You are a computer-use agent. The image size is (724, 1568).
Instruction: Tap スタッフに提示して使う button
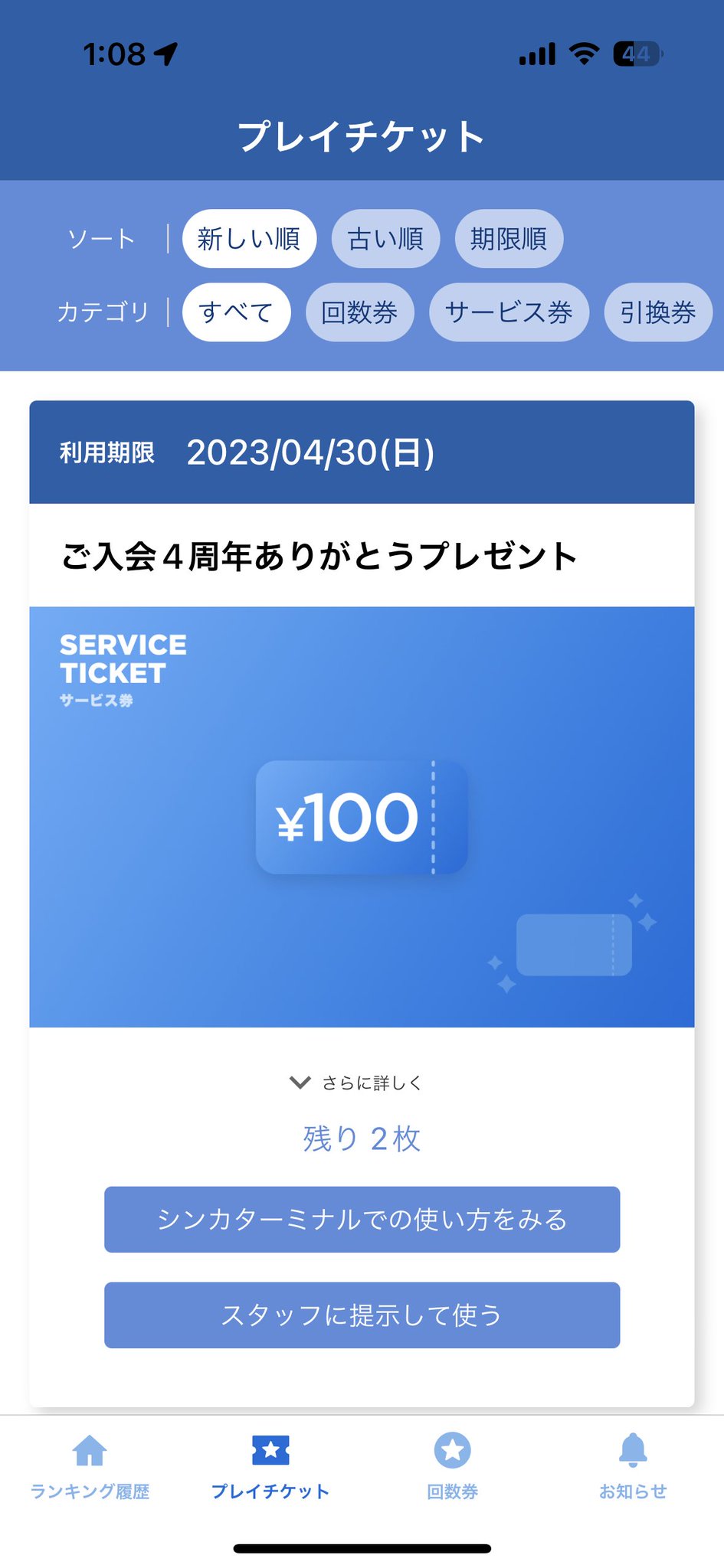click(x=362, y=1315)
